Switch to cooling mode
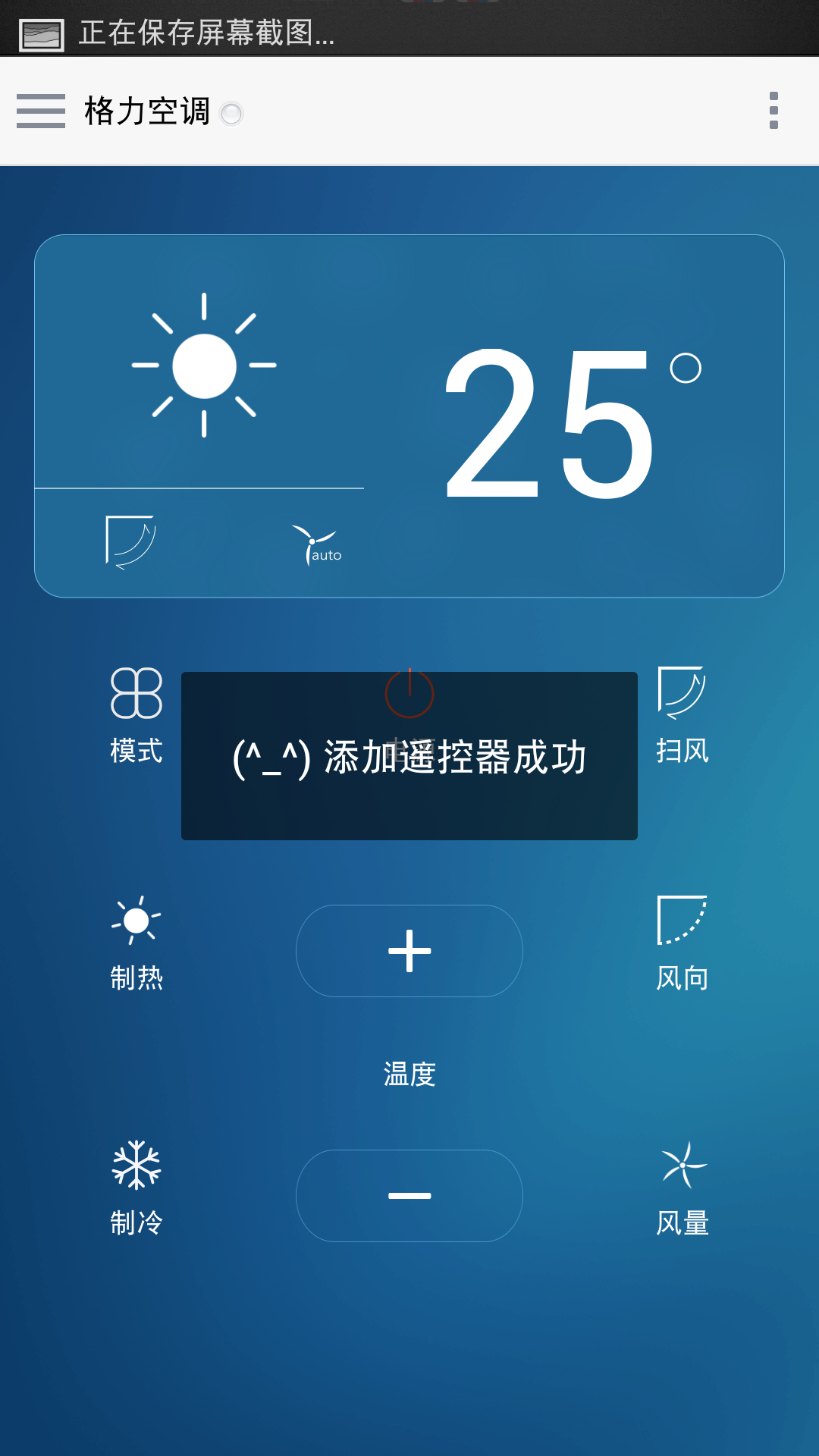The width and height of the screenshot is (819, 1456). click(136, 1187)
